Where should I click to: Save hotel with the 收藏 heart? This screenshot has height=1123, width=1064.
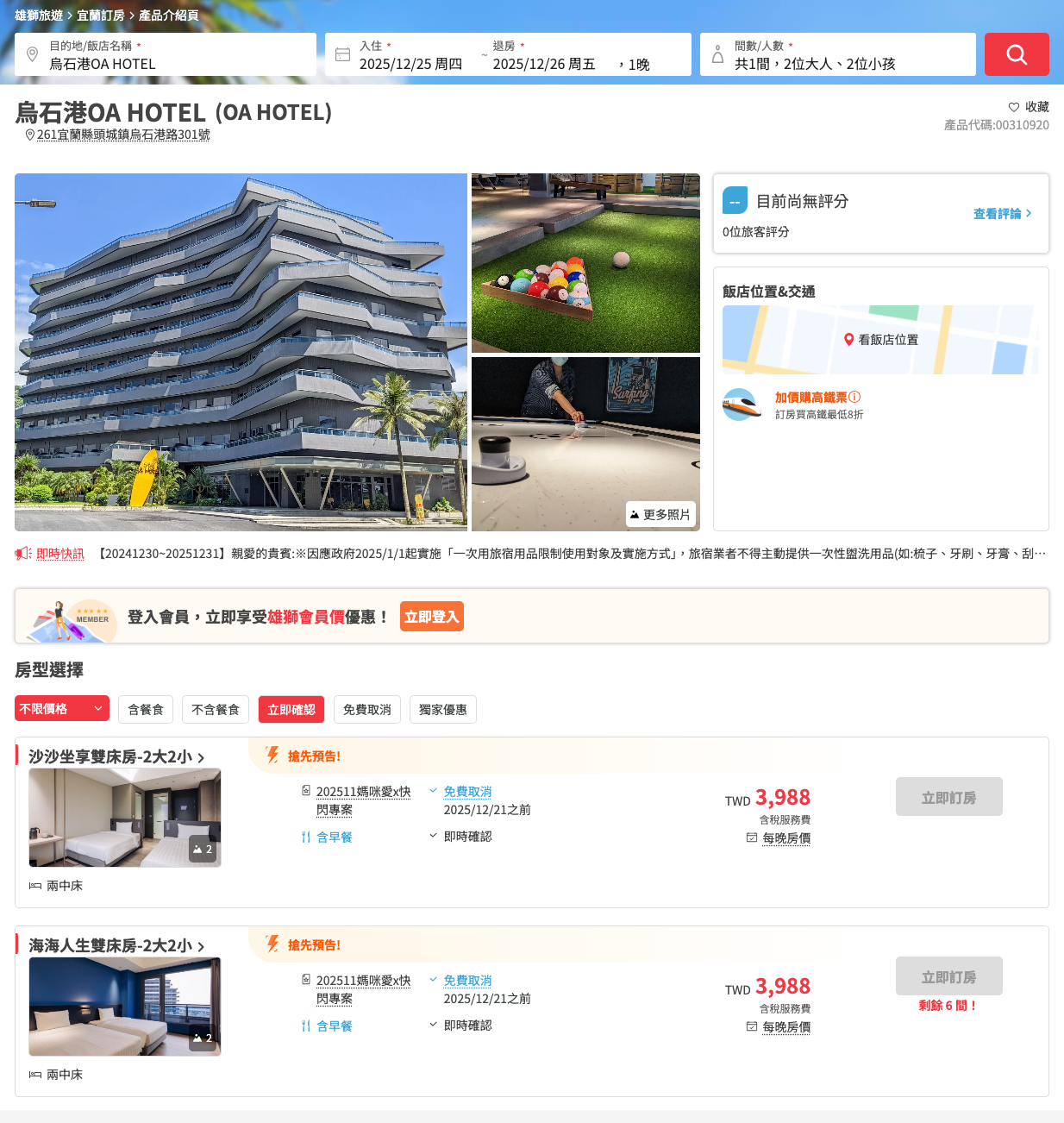pos(1029,107)
